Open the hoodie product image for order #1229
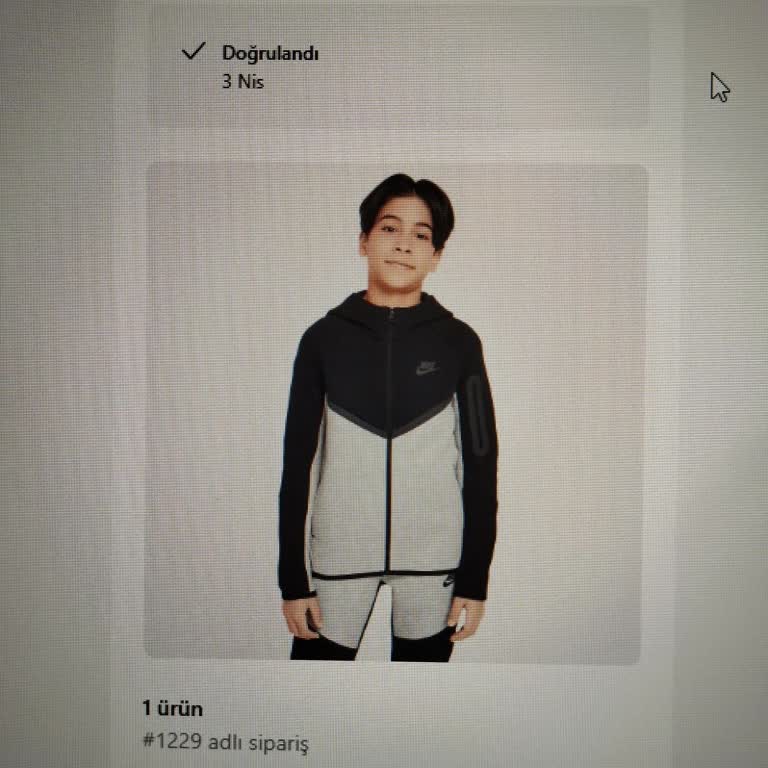The image size is (768, 768). tap(396, 413)
